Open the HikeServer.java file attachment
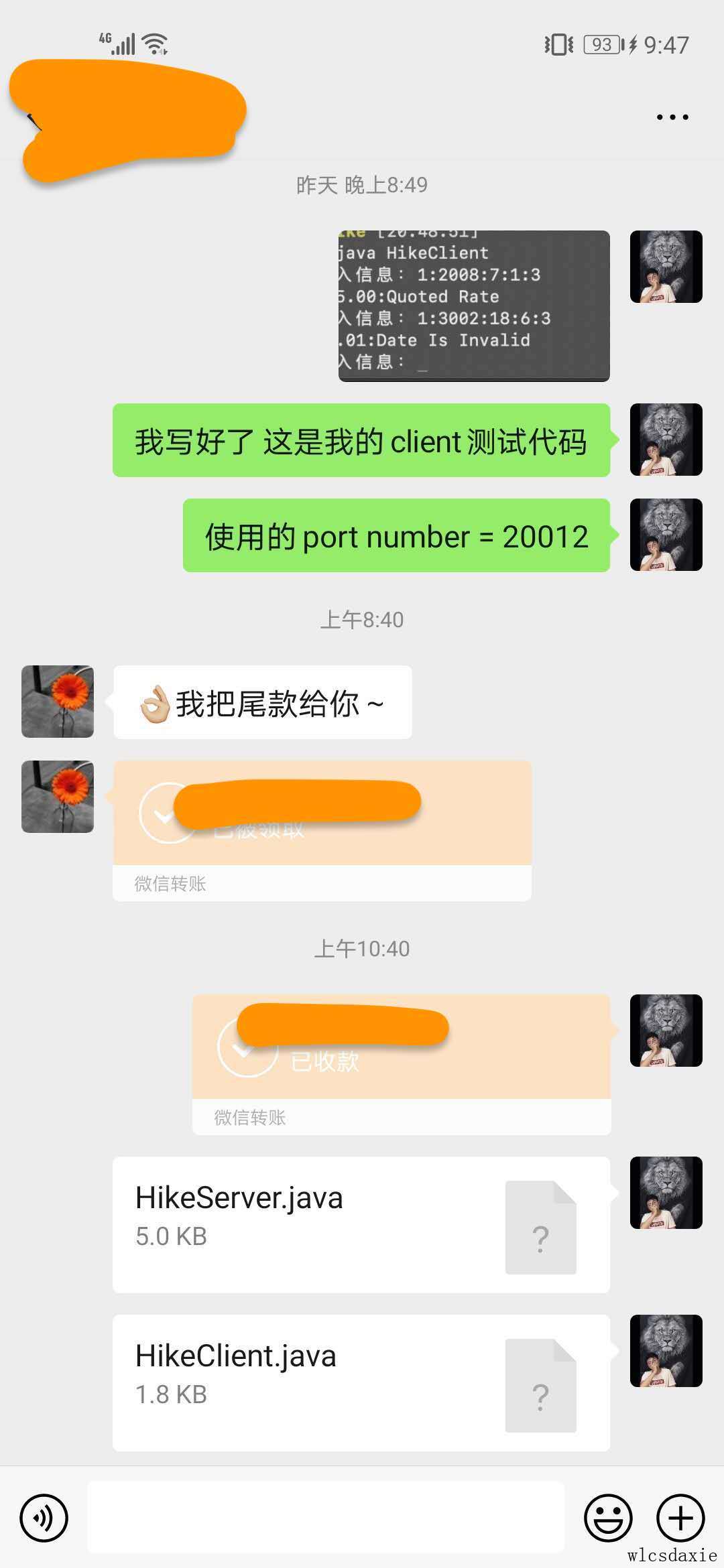724x1568 pixels. [361, 1224]
